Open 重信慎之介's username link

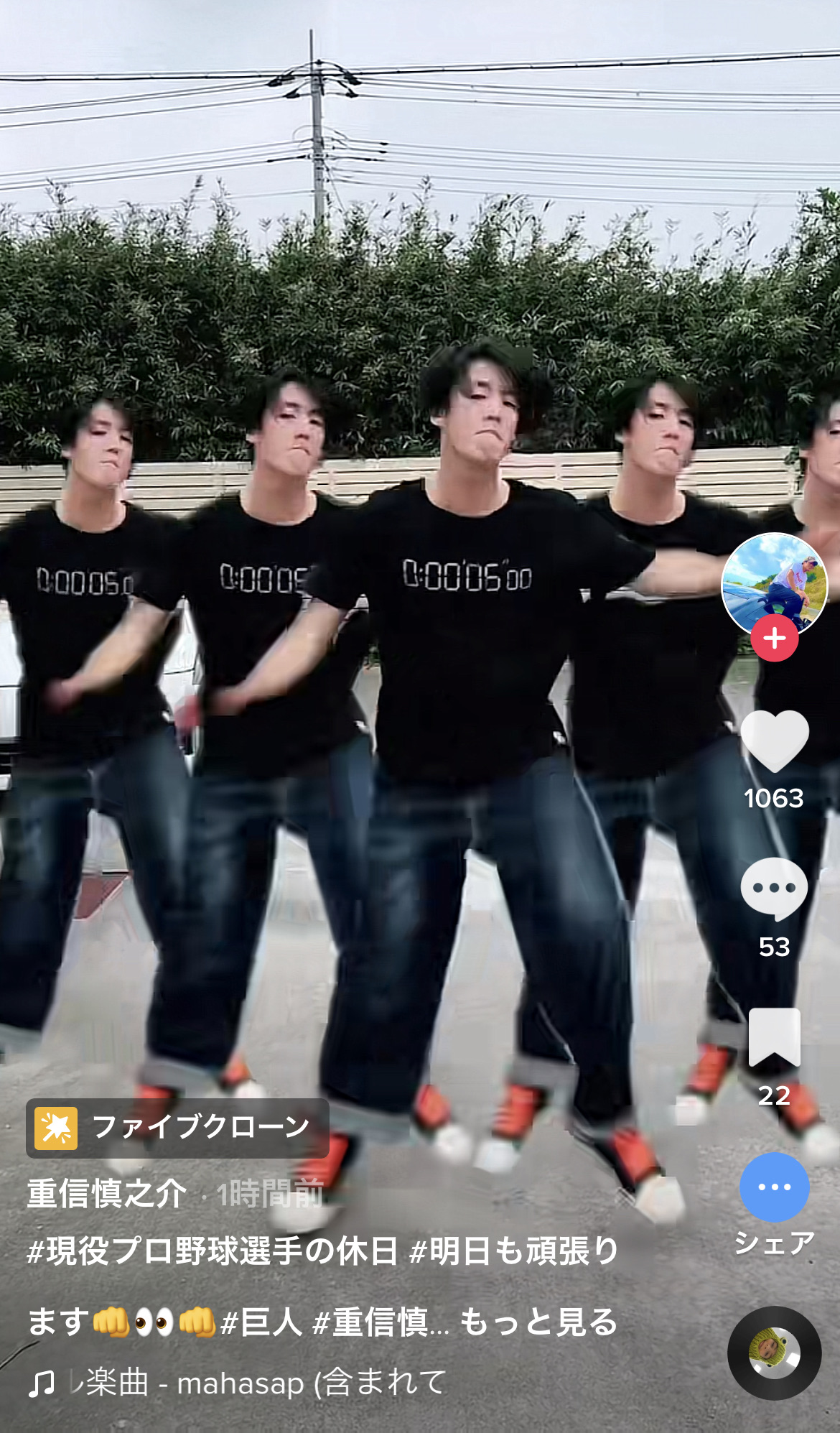[106, 1194]
